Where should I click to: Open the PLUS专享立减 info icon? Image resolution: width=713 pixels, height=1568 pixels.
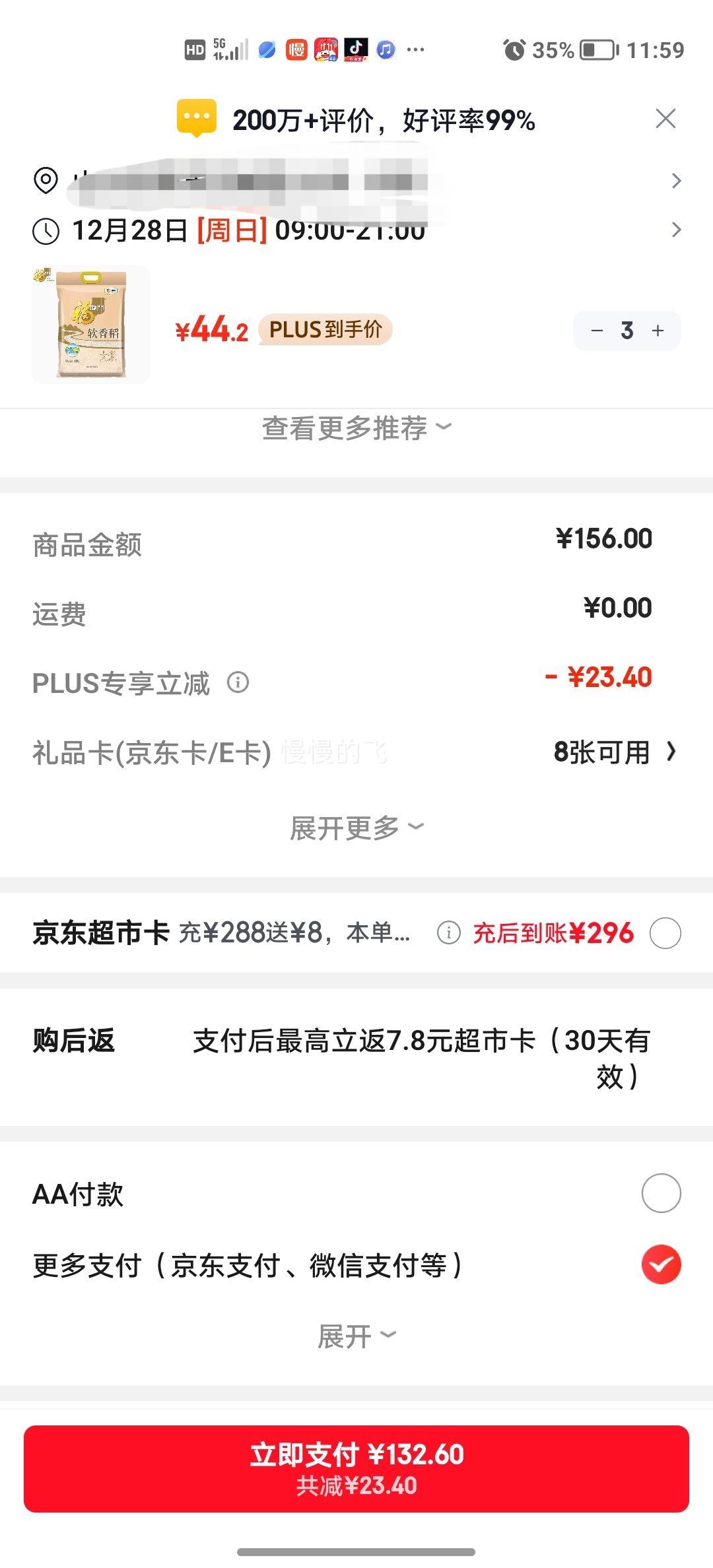point(238,683)
